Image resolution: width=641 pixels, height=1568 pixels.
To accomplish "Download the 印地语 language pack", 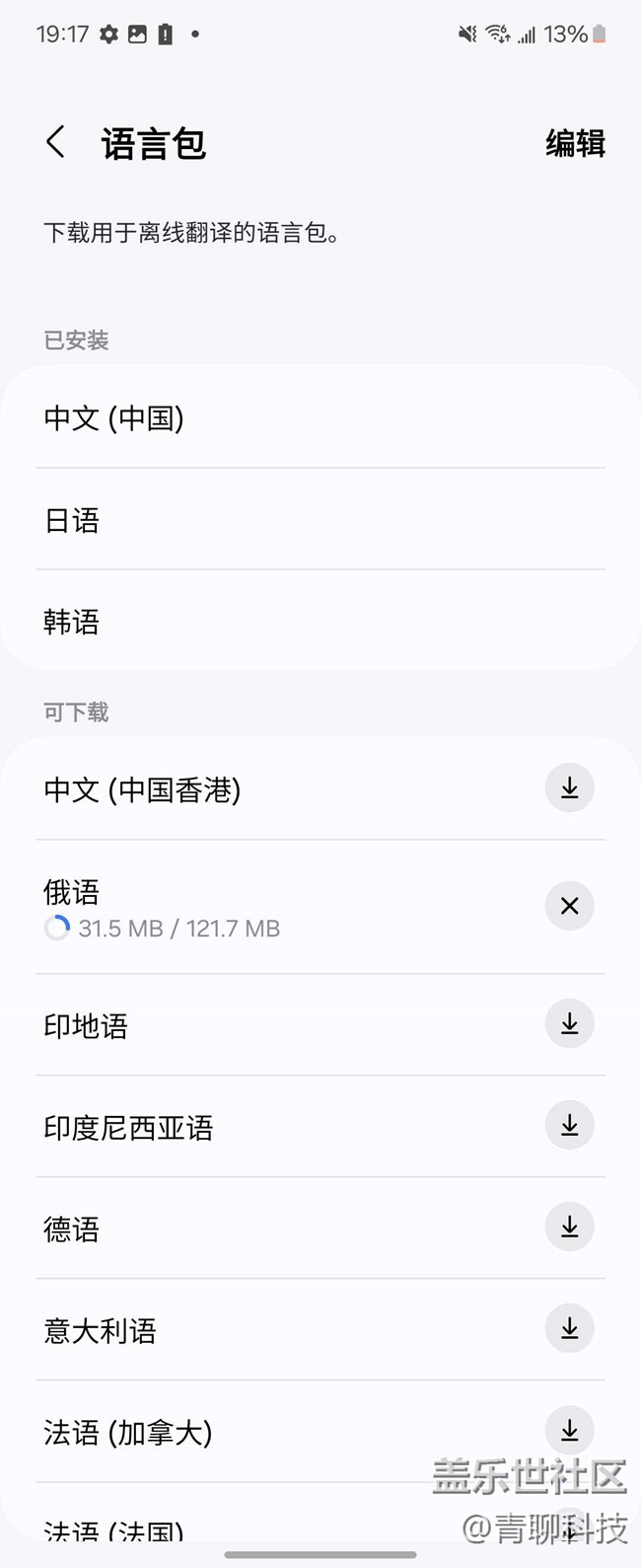I will [x=569, y=1024].
